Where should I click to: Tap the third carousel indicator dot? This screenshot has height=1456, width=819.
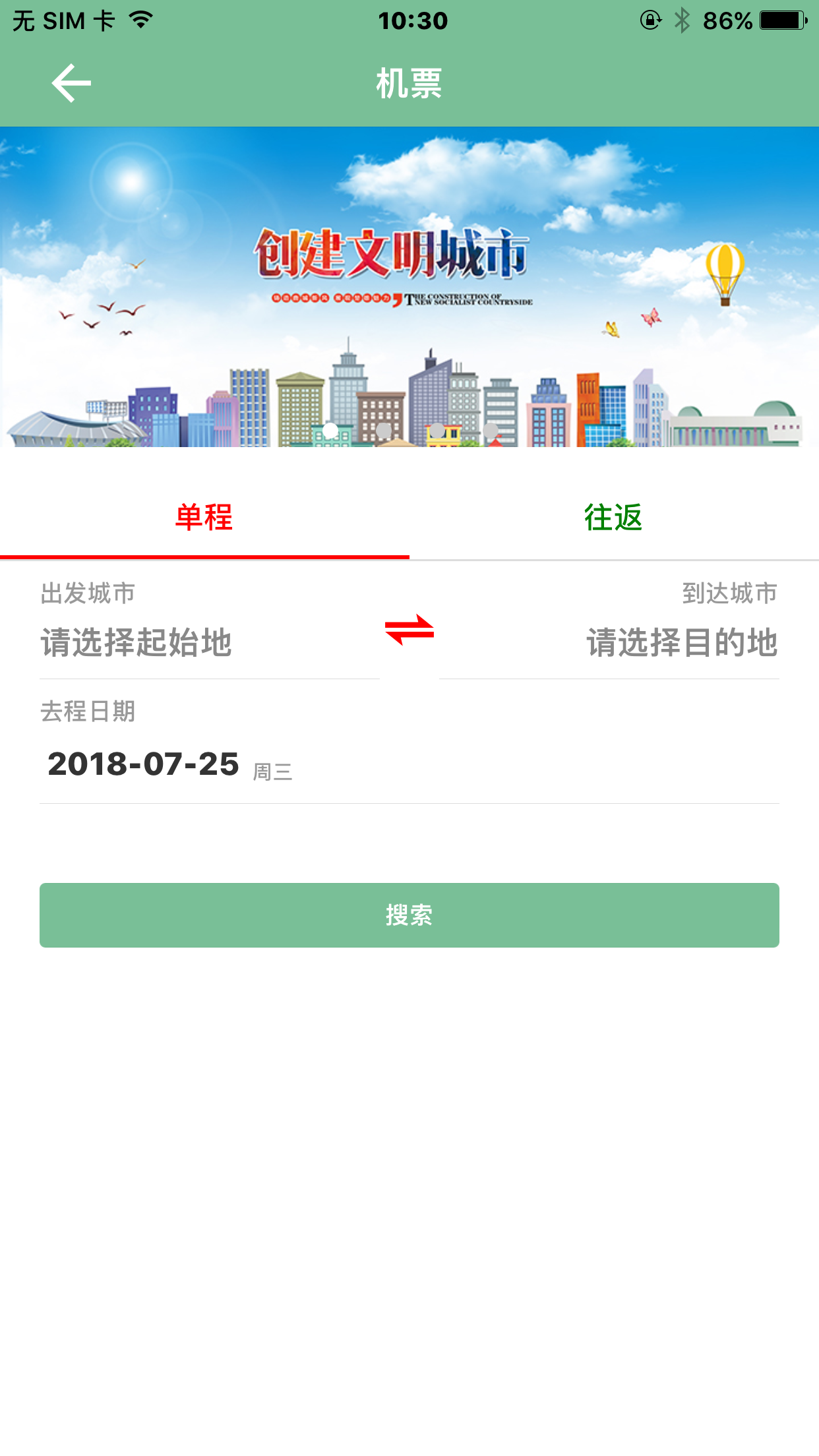click(436, 430)
